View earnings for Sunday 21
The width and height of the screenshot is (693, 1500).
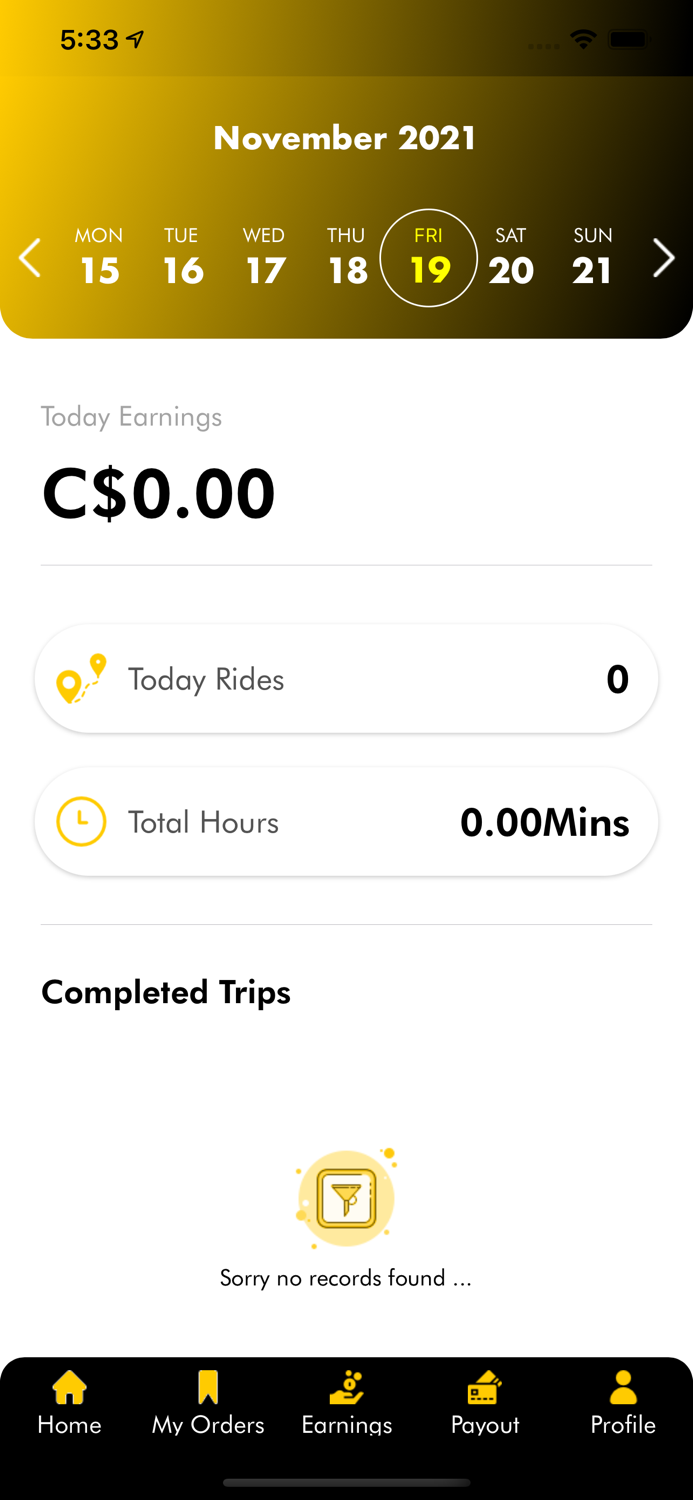(x=592, y=258)
